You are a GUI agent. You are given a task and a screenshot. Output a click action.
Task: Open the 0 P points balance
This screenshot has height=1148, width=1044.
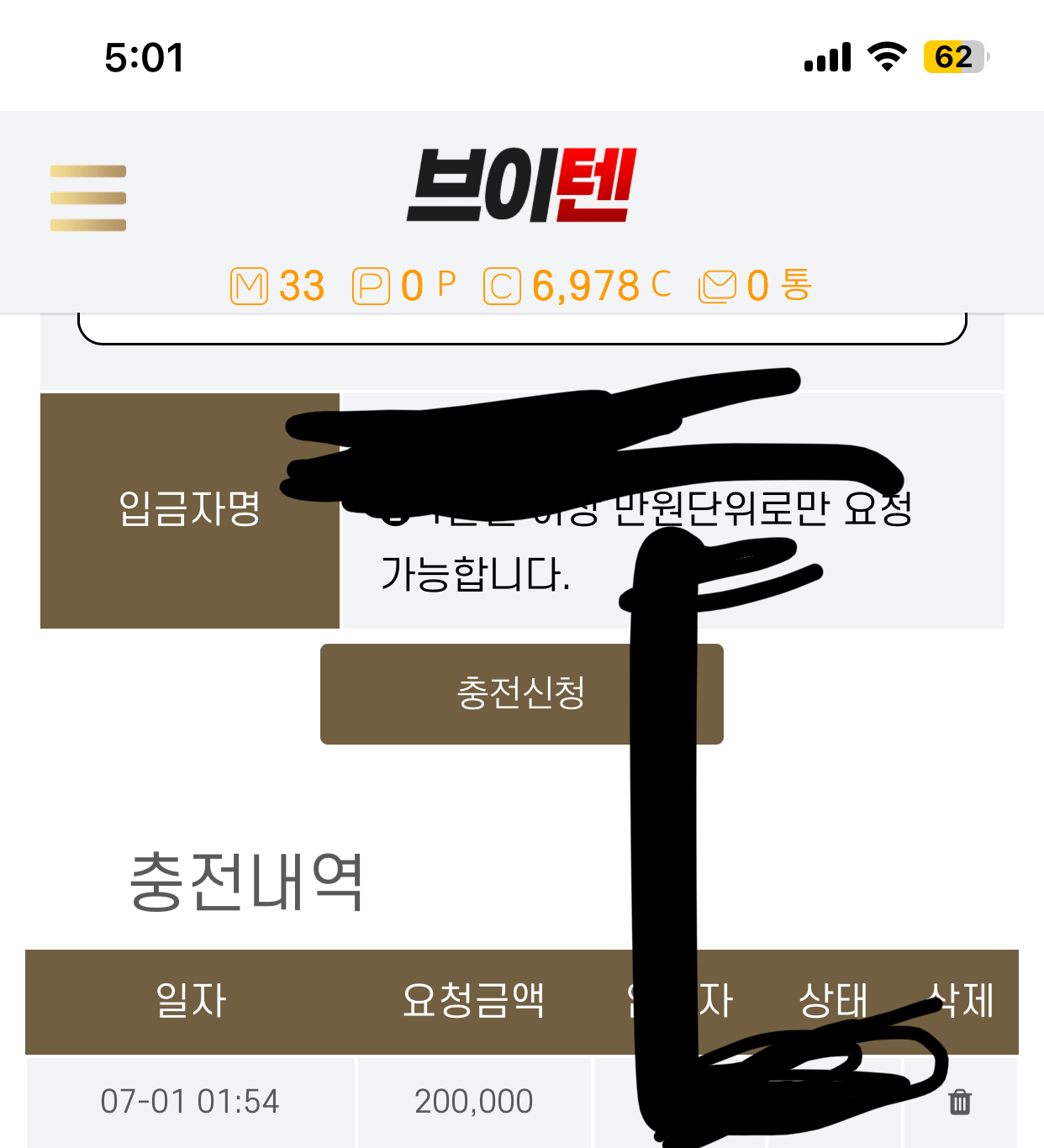(x=404, y=286)
